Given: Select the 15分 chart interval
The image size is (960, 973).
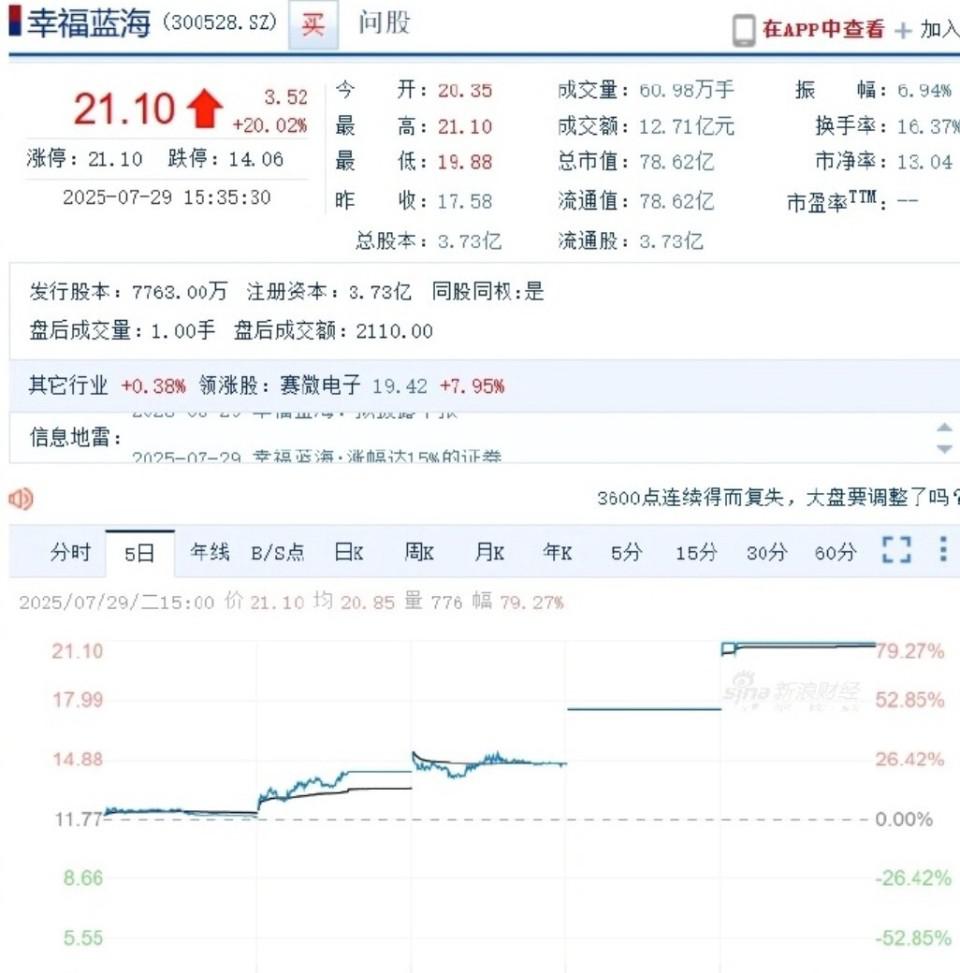Looking at the screenshot, I should (x=696, y=552).
